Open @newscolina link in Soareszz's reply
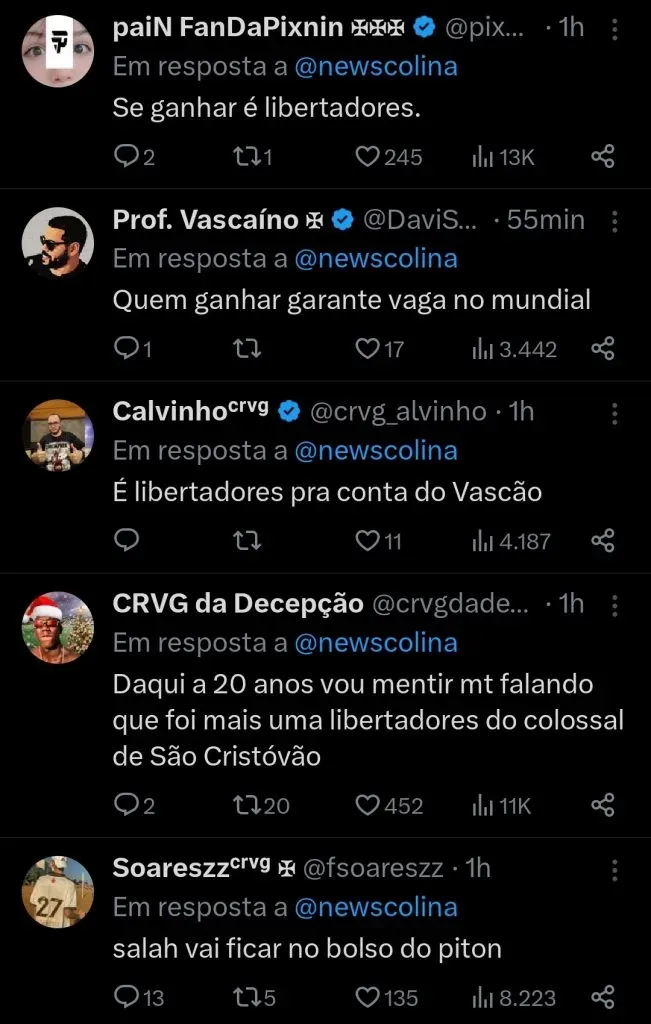Viewport: 651px width, 1024px height. tap(375, 907)
